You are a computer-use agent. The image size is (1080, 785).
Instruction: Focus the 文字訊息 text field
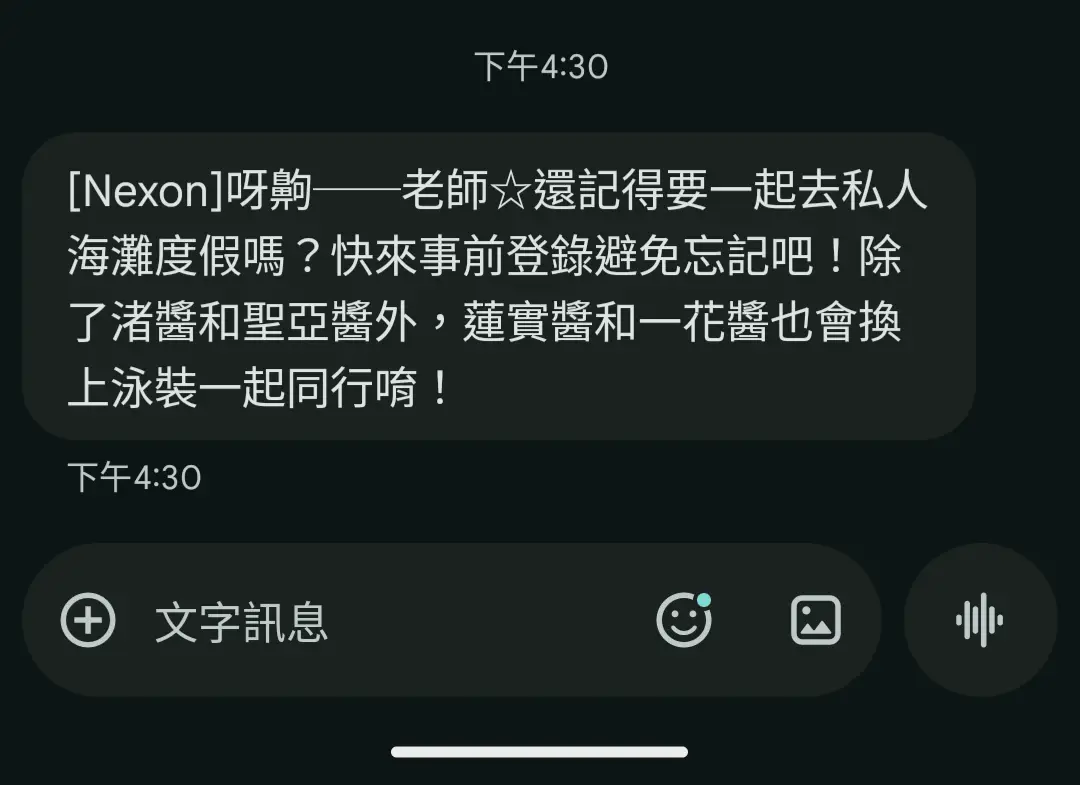point(380,621)
